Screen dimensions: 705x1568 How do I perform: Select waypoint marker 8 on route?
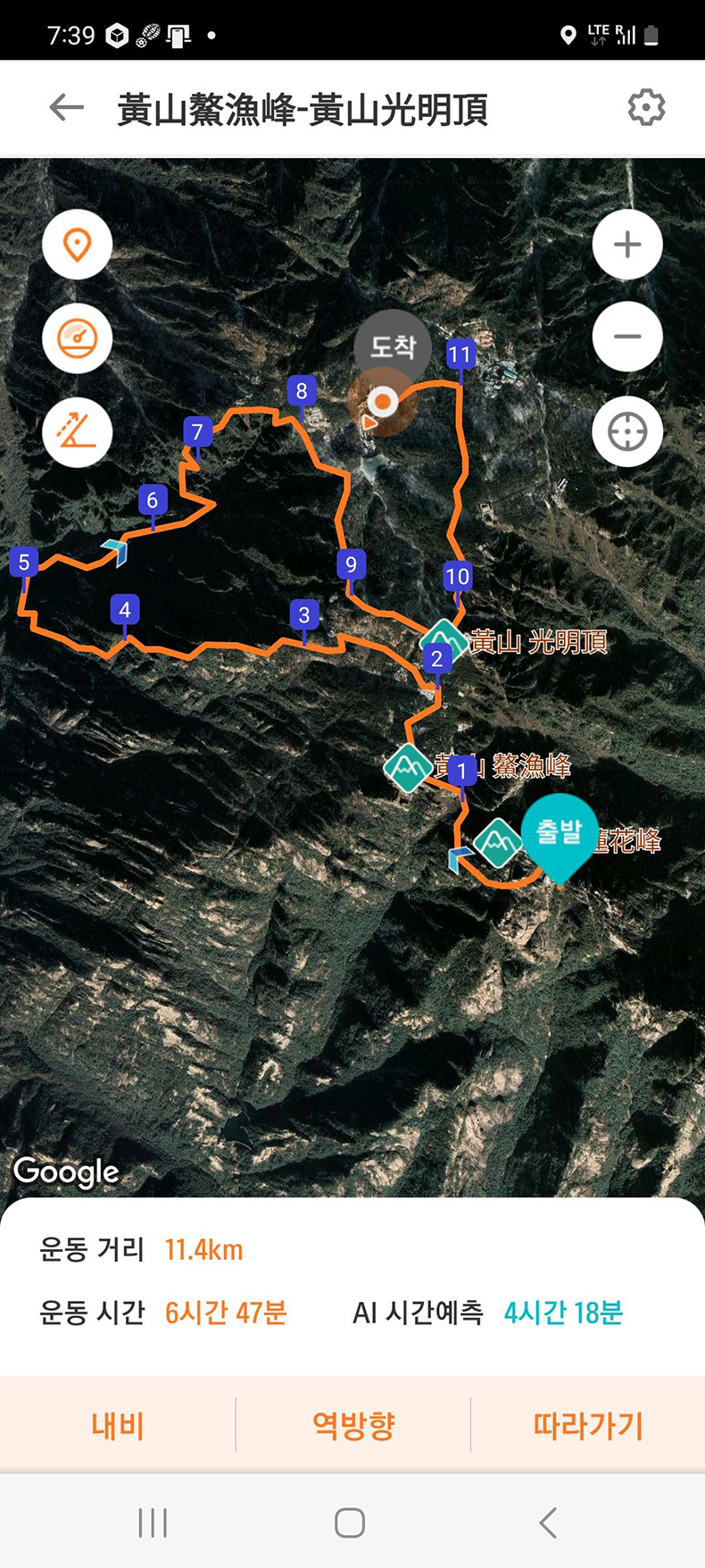coord(302,391)
